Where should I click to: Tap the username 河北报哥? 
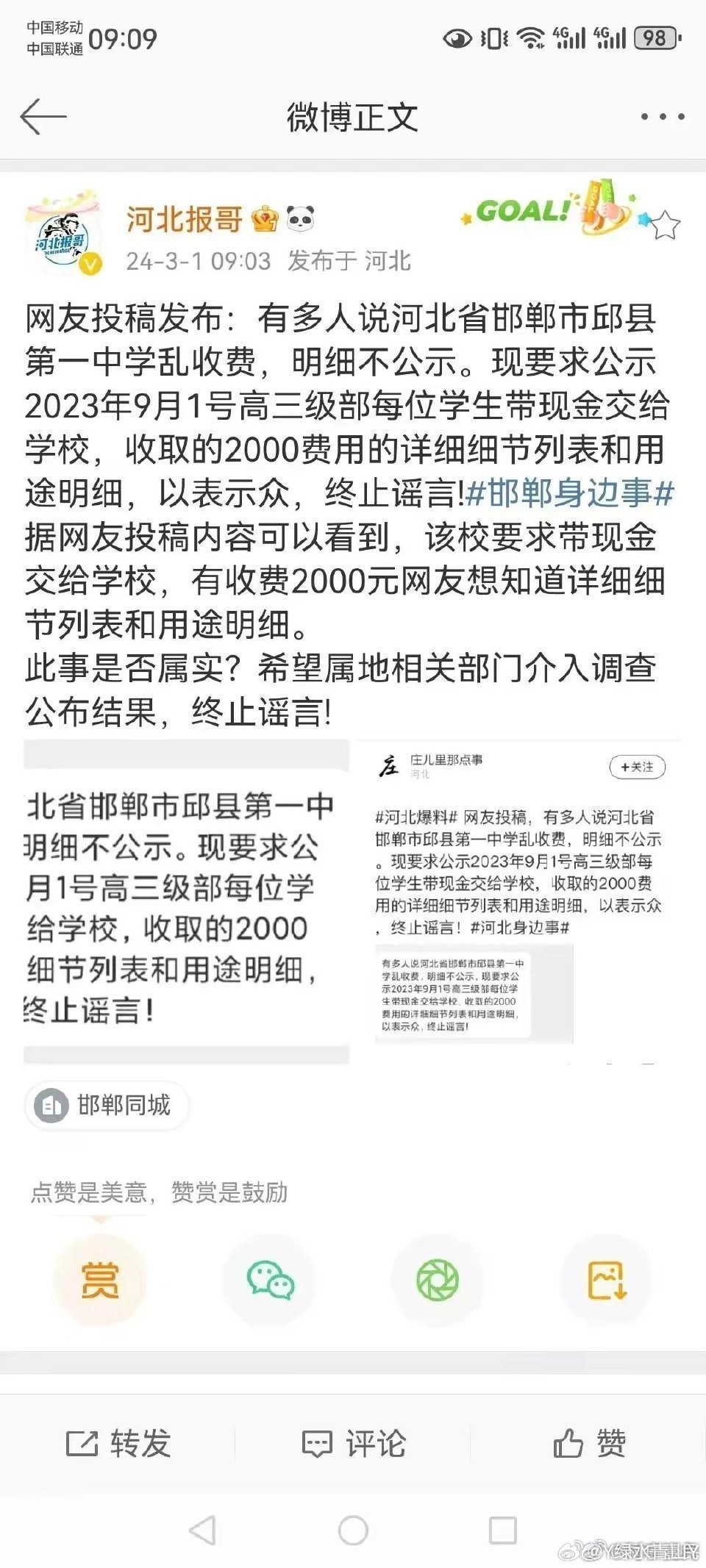point(185,219)
